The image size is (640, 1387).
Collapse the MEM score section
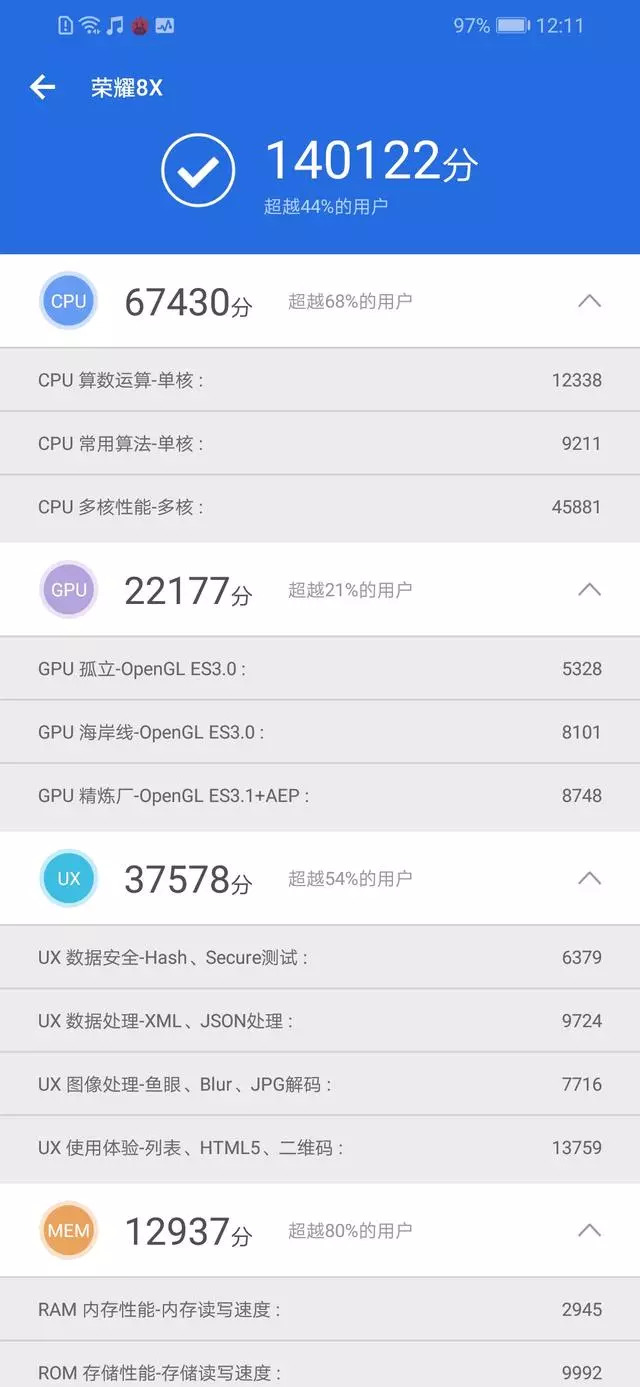coord(590,1230)
